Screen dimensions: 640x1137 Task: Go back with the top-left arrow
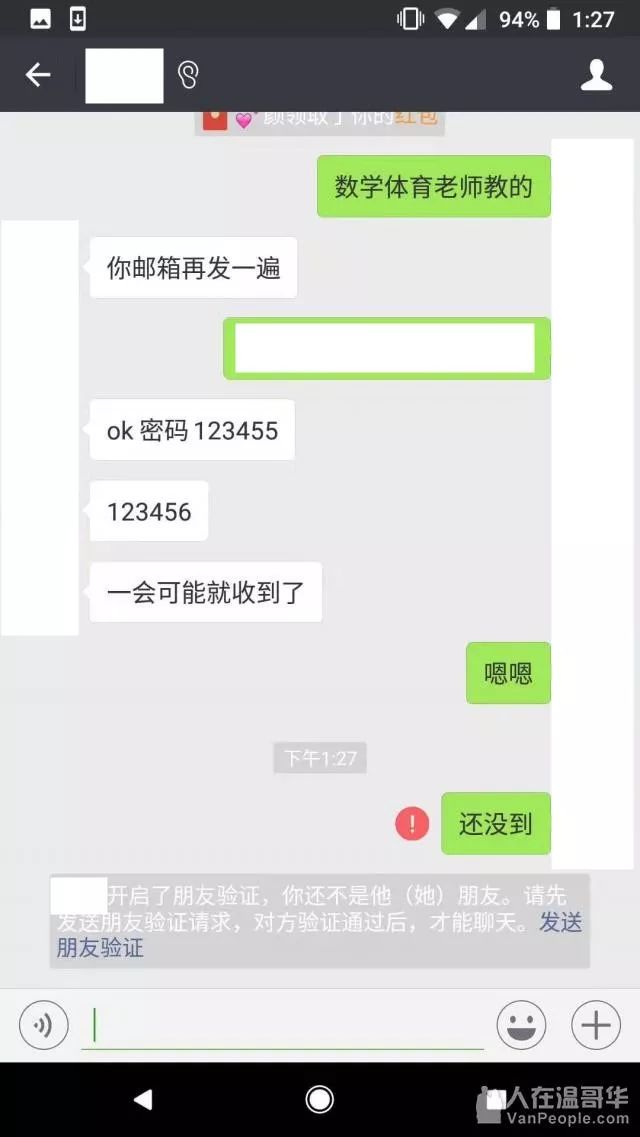[x=38, y=75]
